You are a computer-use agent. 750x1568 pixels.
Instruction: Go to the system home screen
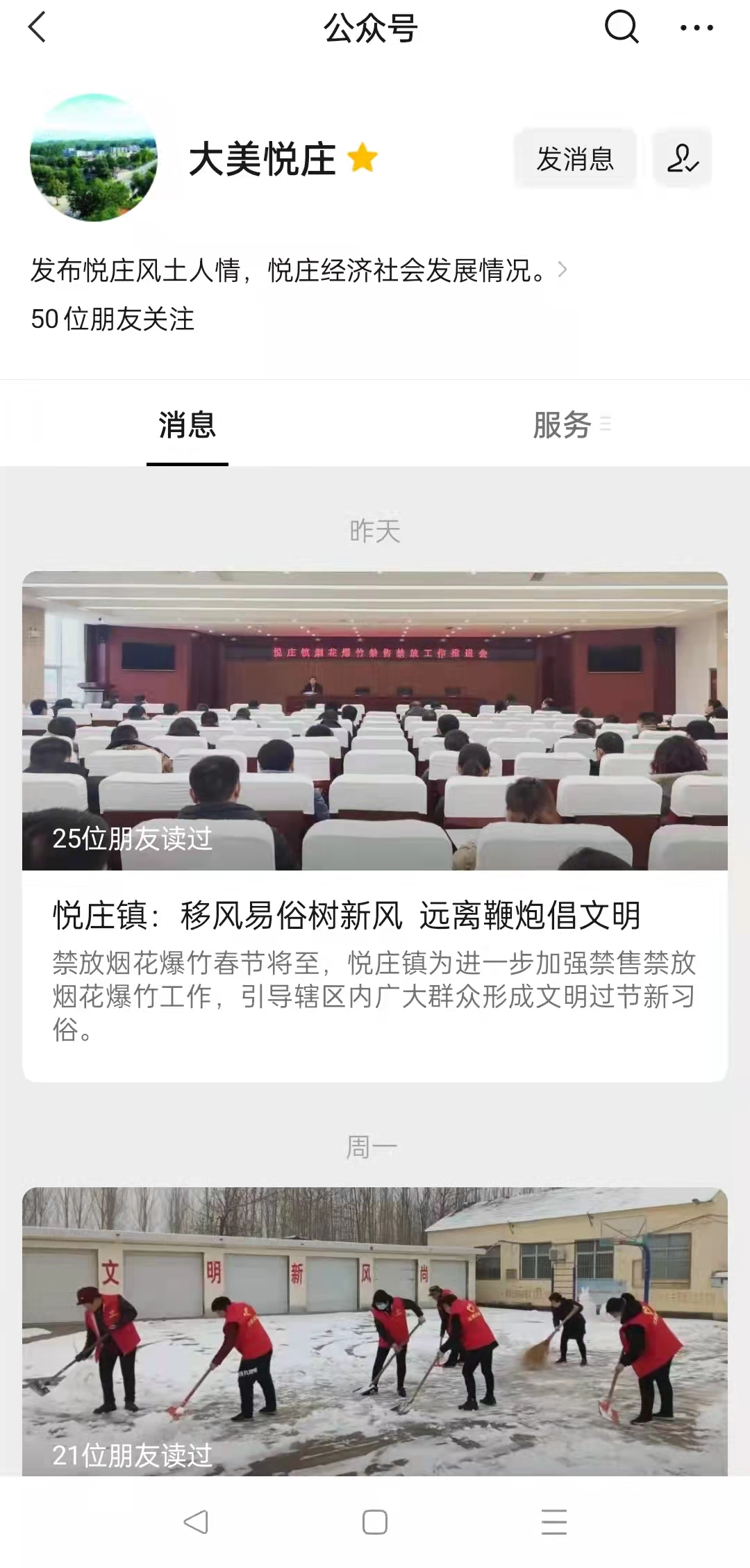pos(375,1521)
